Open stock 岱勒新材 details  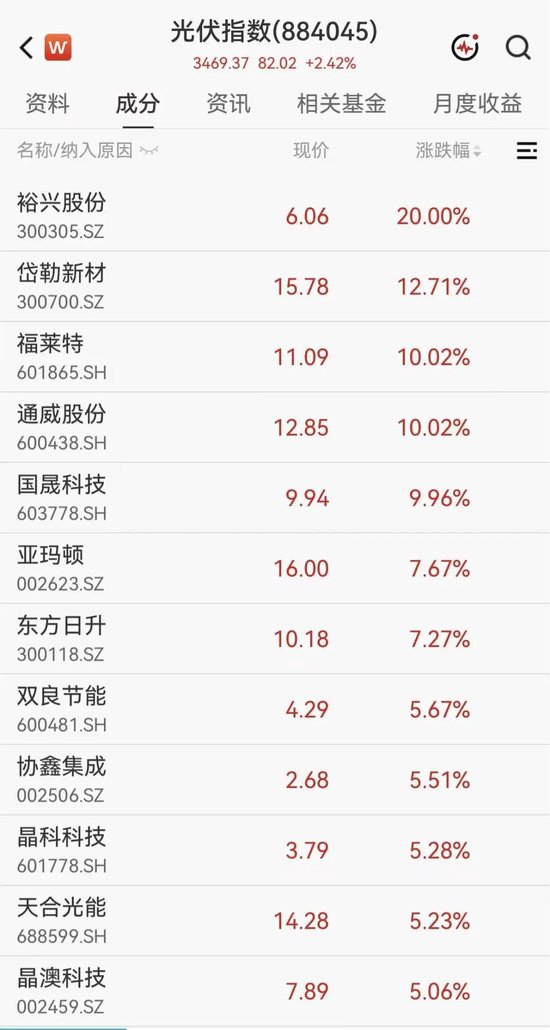click(275, 286)
